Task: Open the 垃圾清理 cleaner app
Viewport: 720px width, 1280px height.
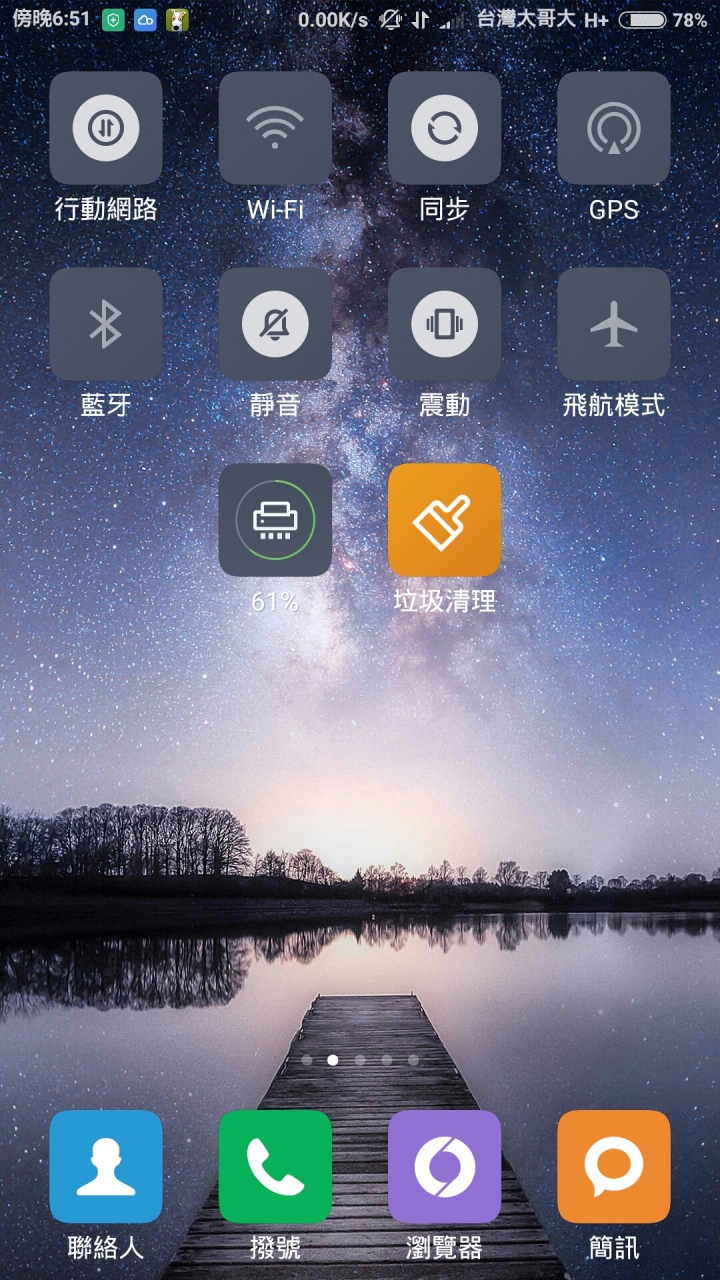Action: click(x=444, y=520)
